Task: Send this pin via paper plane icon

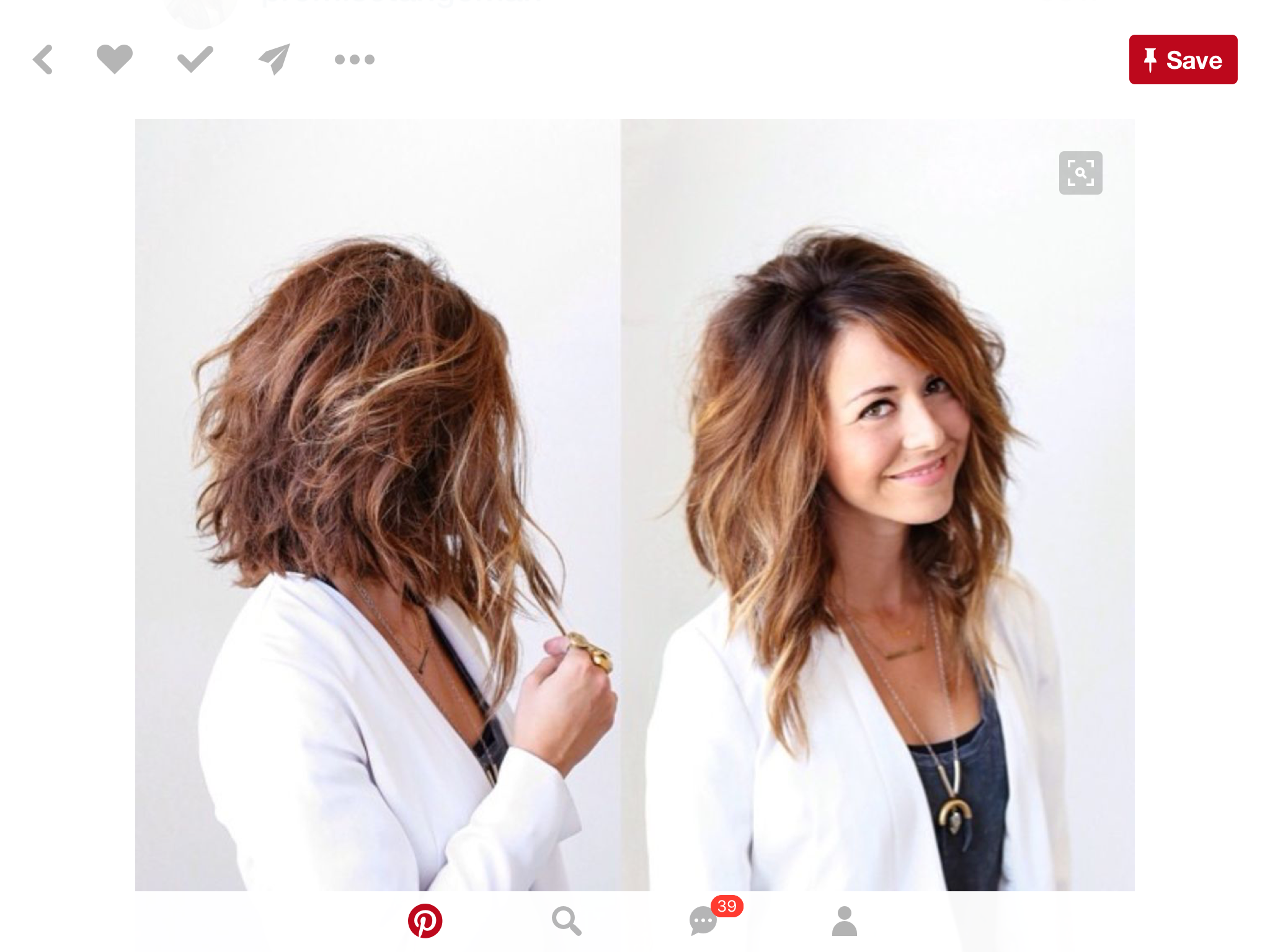Action: pyautogui.click(x=274, y=59)
